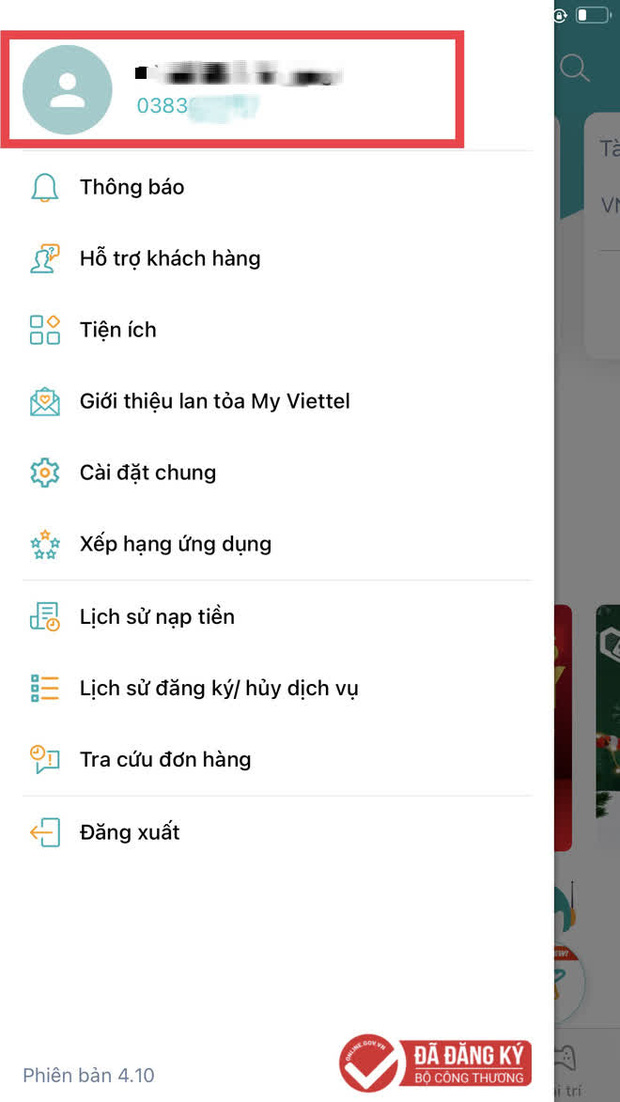This screenshot has height=1102, width=620.
Task: Open Giới thiệu lan tỏa My Viettel
Action: point(214,401)
